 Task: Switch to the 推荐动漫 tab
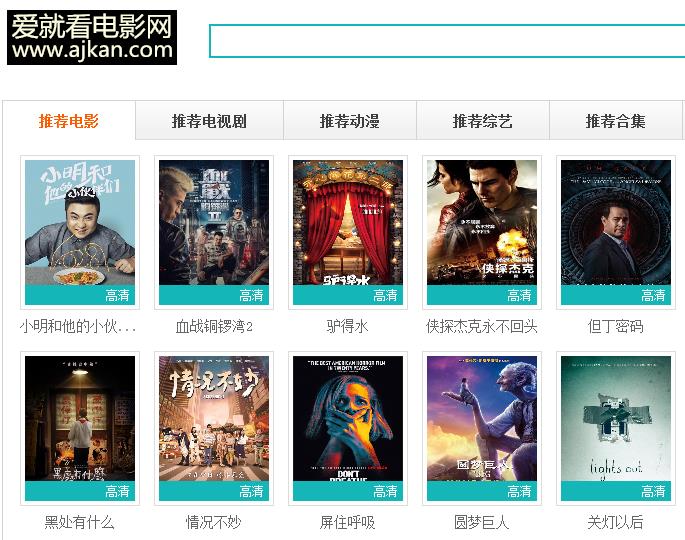[349, 121]
